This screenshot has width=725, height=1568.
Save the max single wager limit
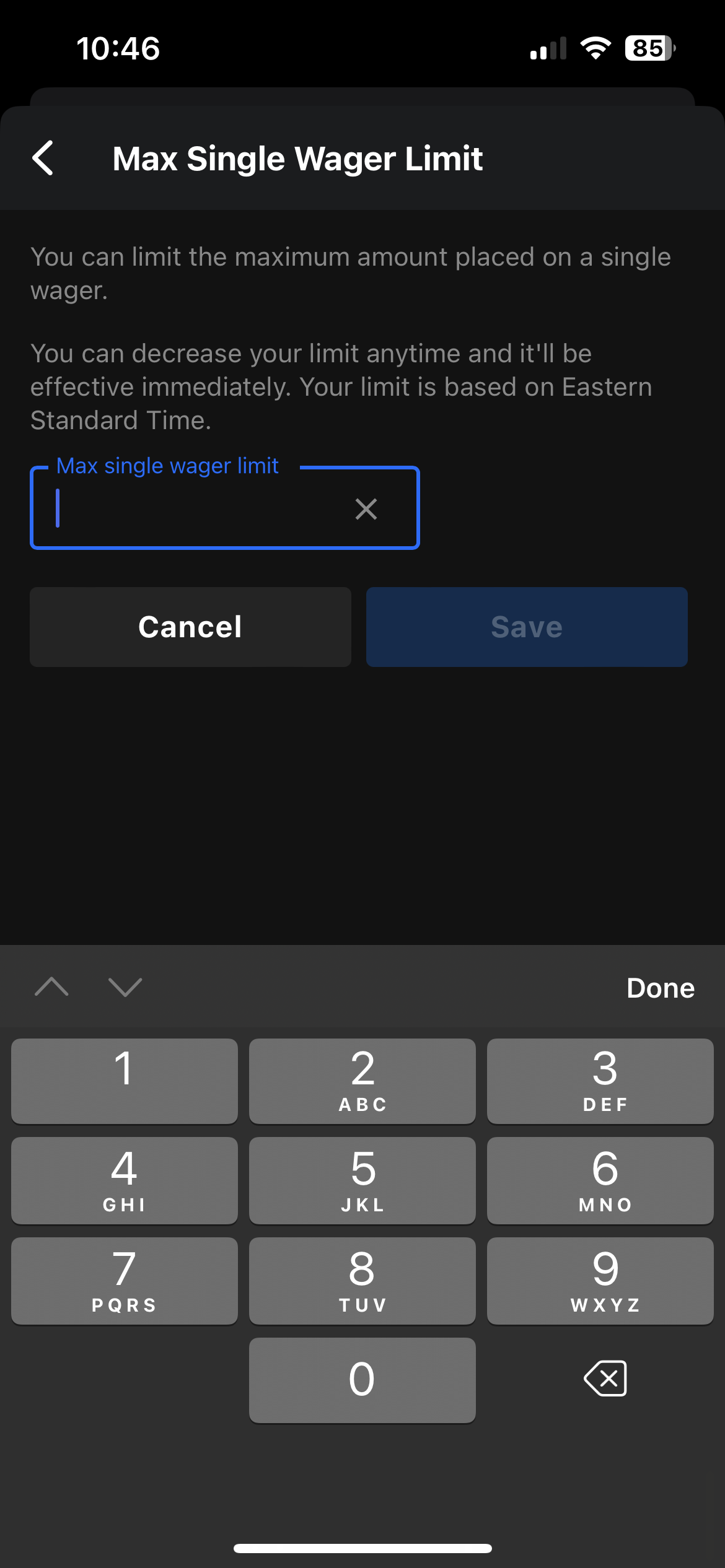(x=526, y=627)
